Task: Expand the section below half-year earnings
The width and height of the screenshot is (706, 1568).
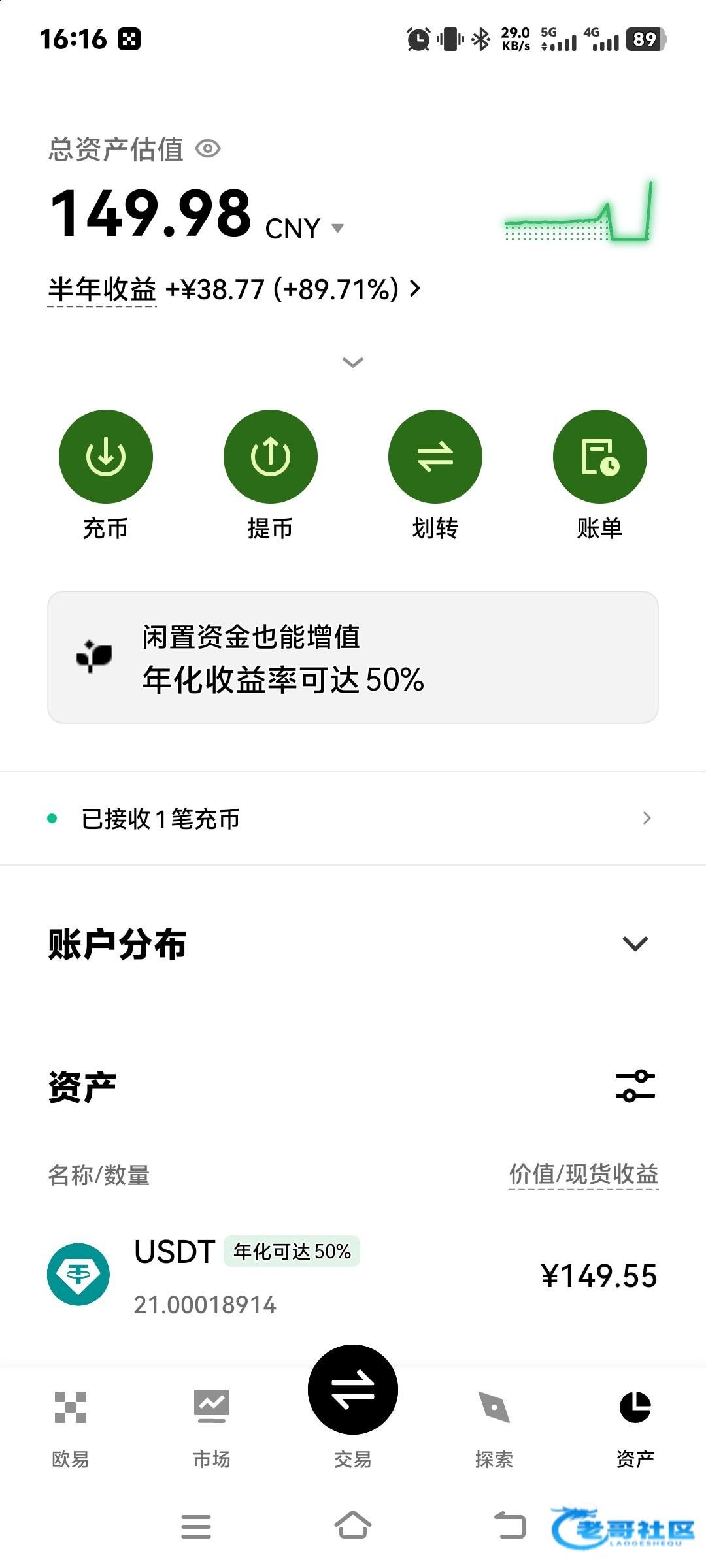Action: pos(353,362)
